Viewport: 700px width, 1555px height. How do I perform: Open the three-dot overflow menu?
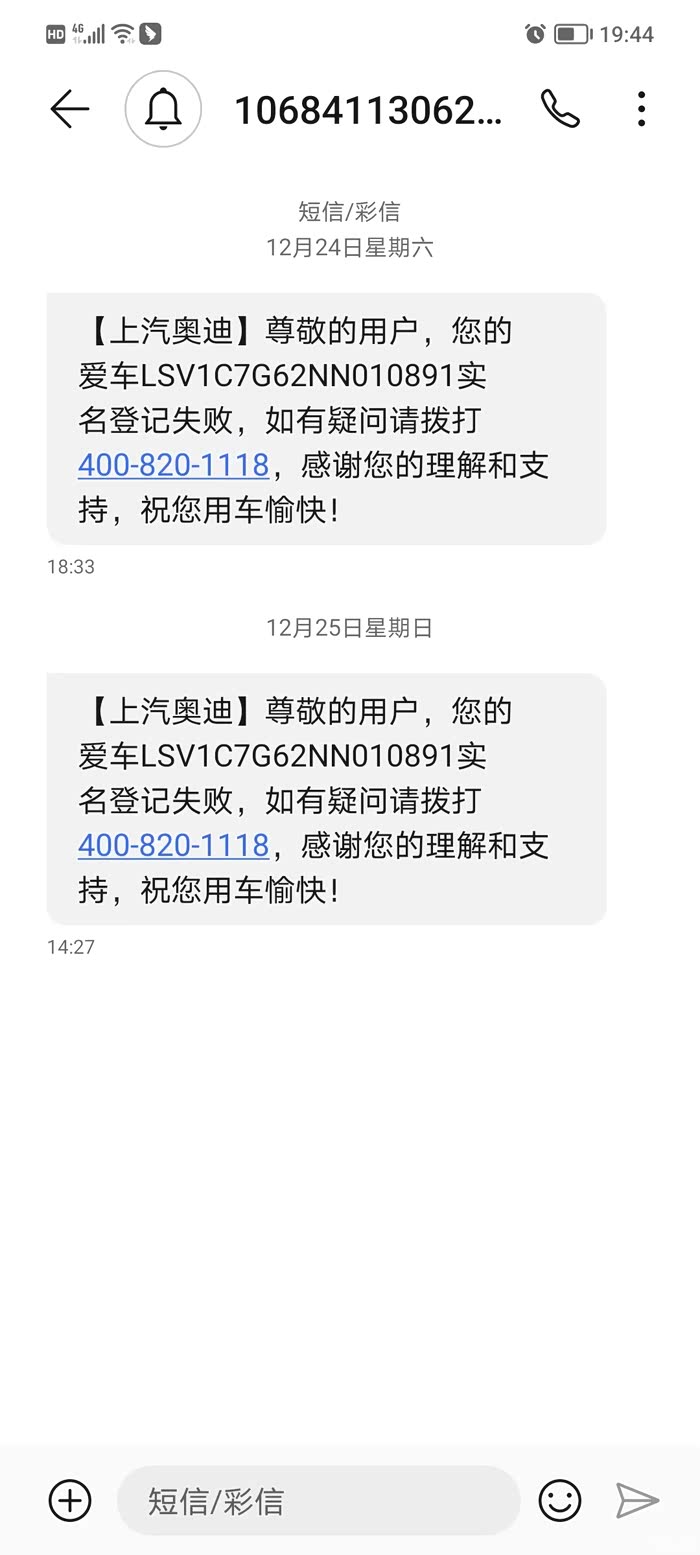[641, 109]
